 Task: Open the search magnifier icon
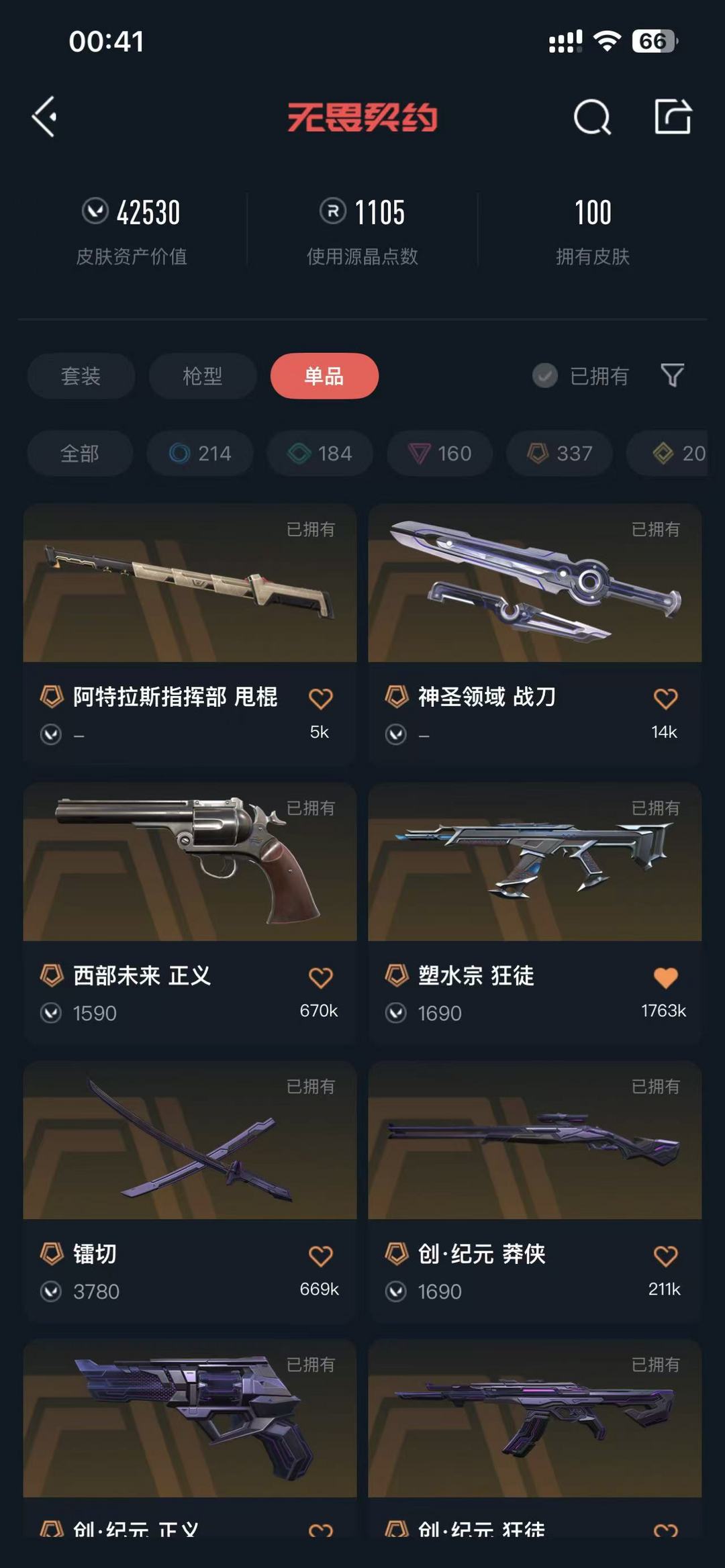pyautogui.click(x=592, y=117)
